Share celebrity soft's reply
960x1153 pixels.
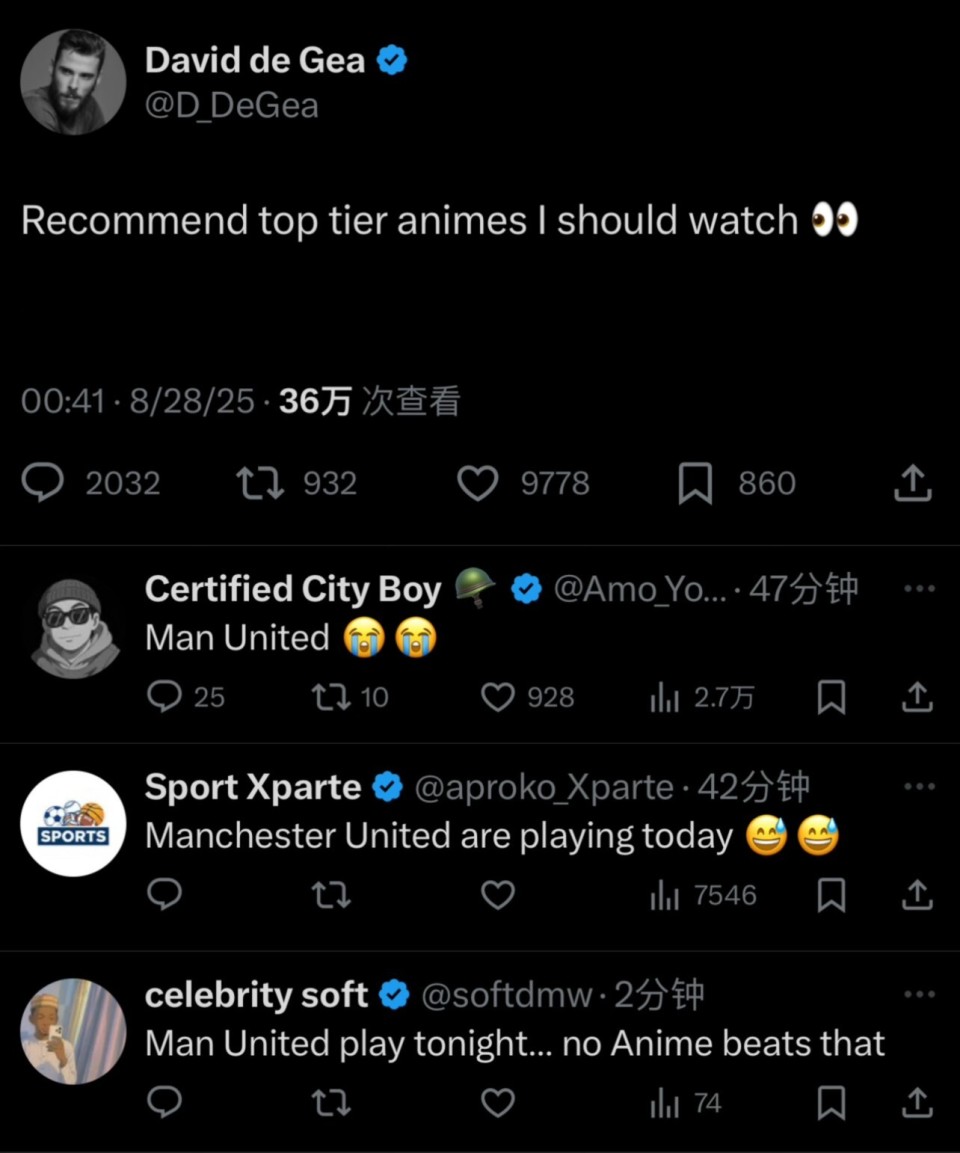tap(916, 1103)
